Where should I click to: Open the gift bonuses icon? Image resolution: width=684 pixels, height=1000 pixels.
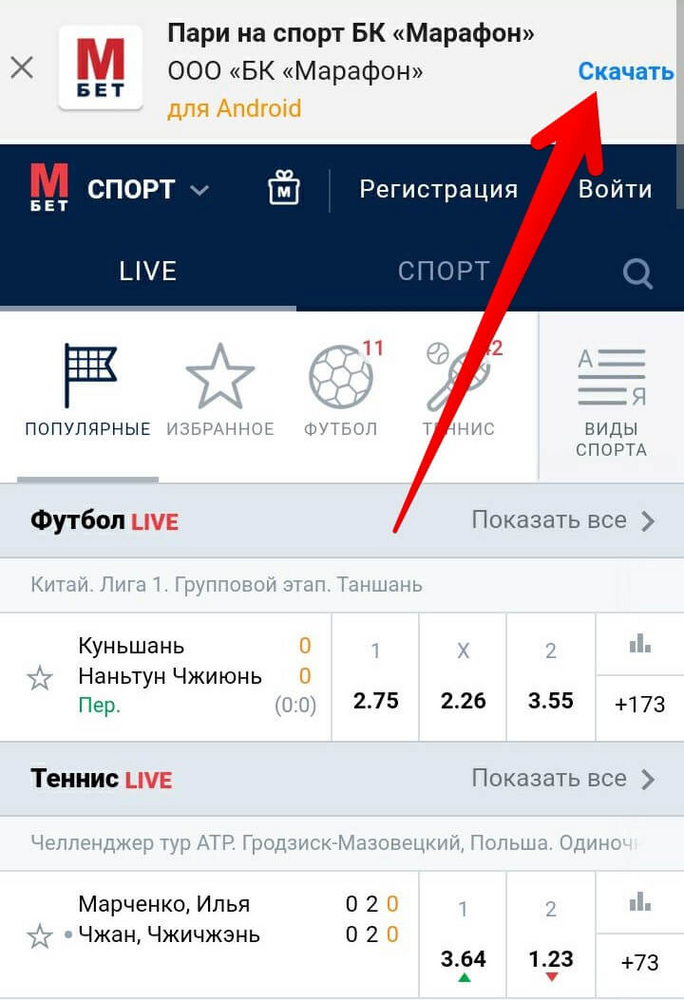point(284,188)
